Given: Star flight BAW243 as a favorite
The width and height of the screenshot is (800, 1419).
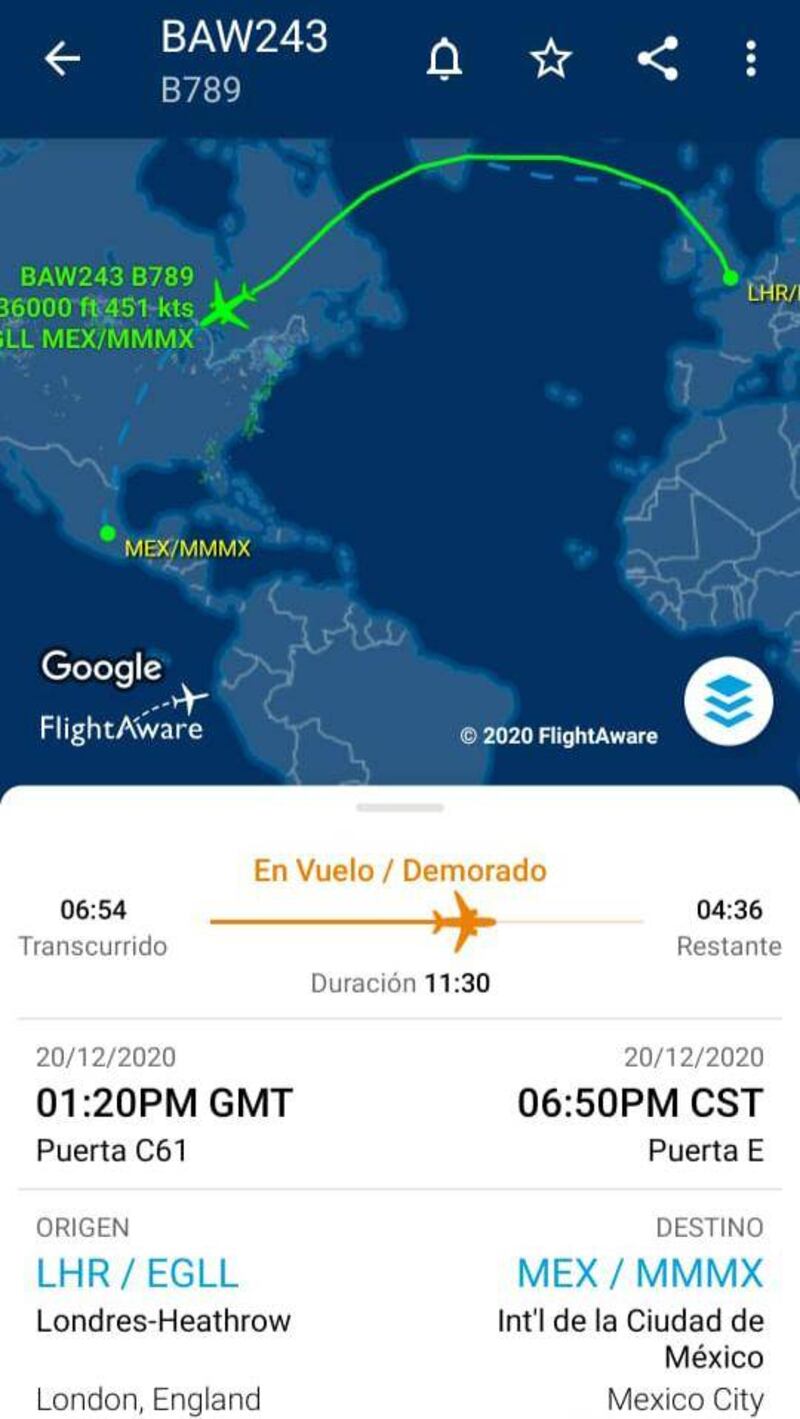Looking at the screenshot, I should (550, 59).
